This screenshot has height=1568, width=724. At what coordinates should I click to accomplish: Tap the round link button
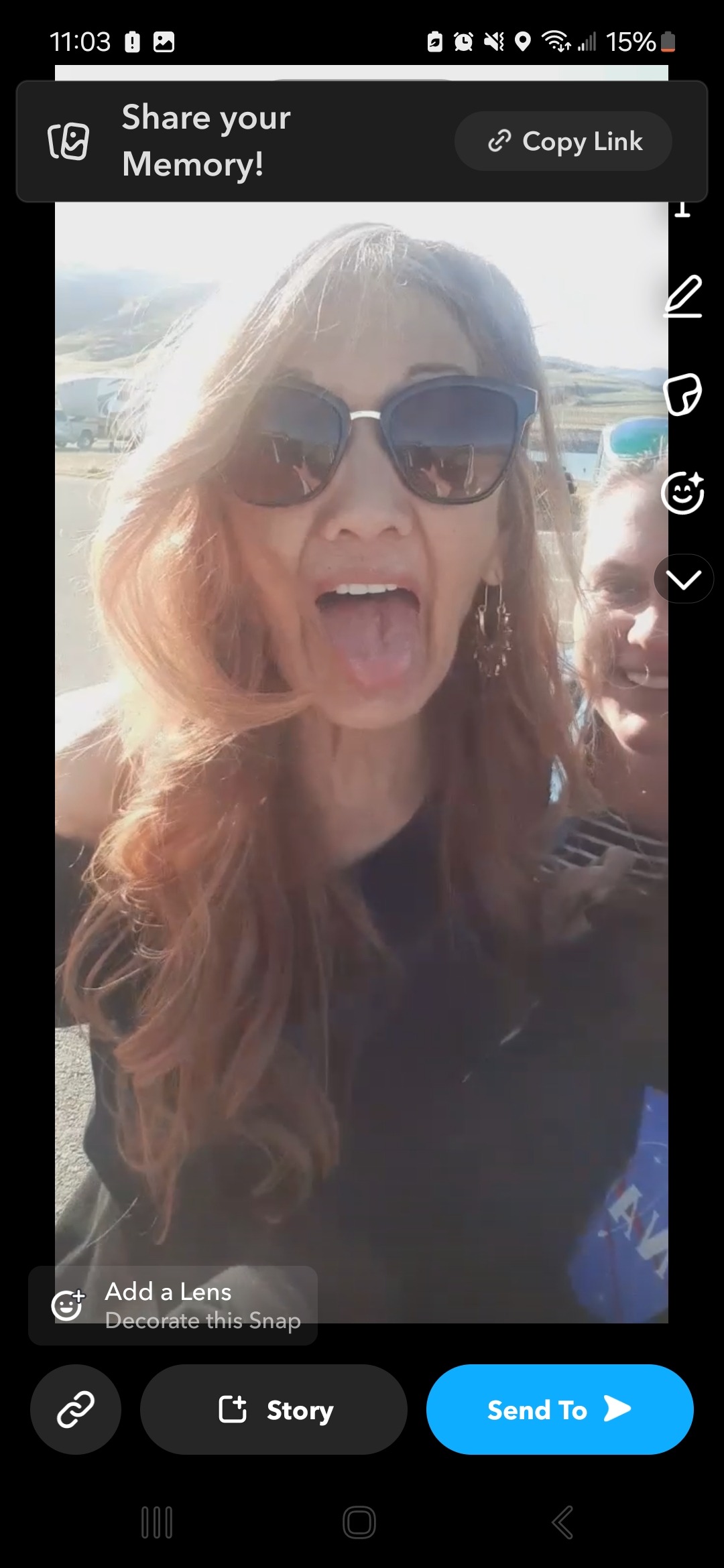[x=76, y=1409]
